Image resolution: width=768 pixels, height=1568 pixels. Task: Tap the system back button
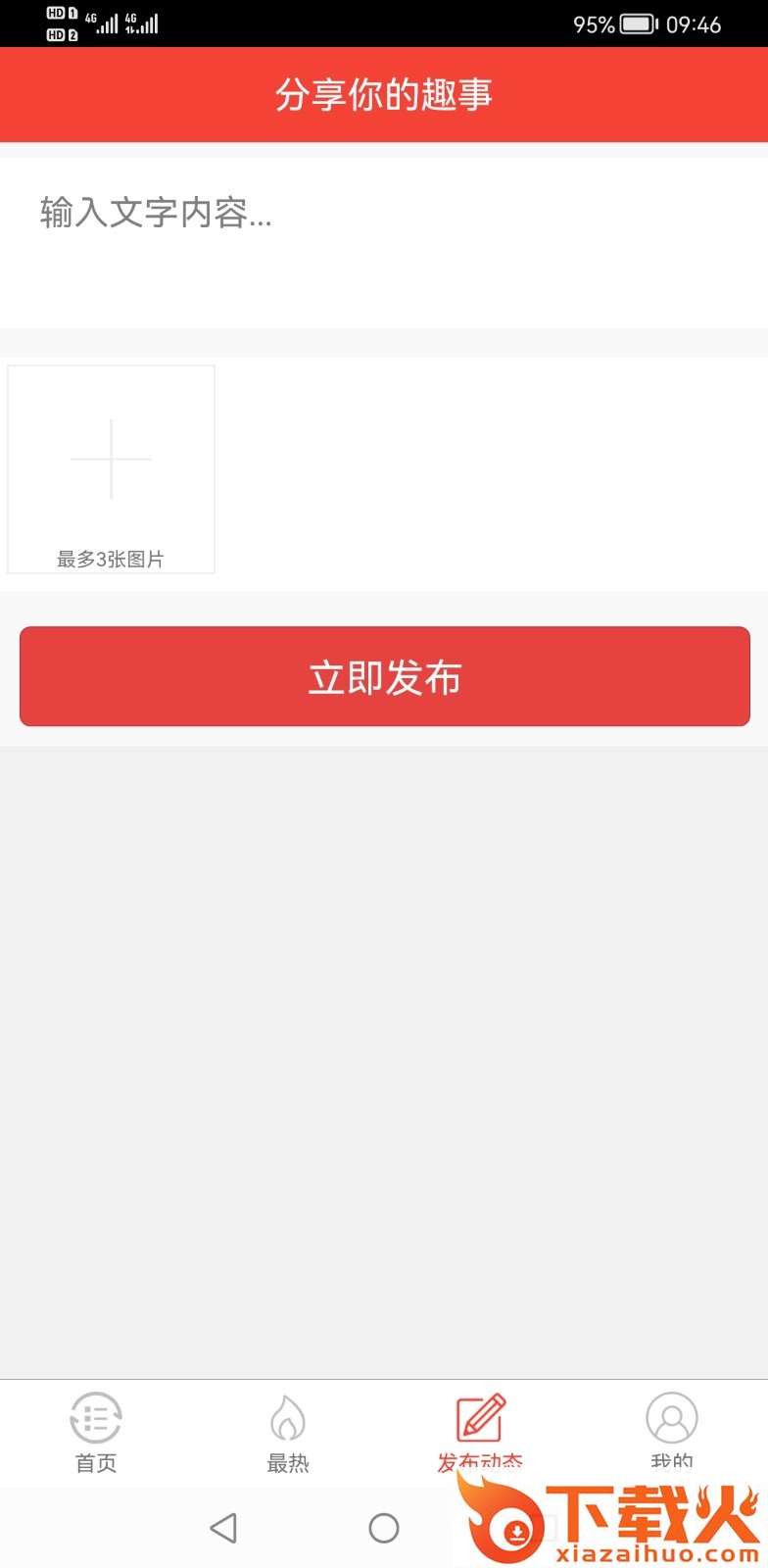[223, 1527]
